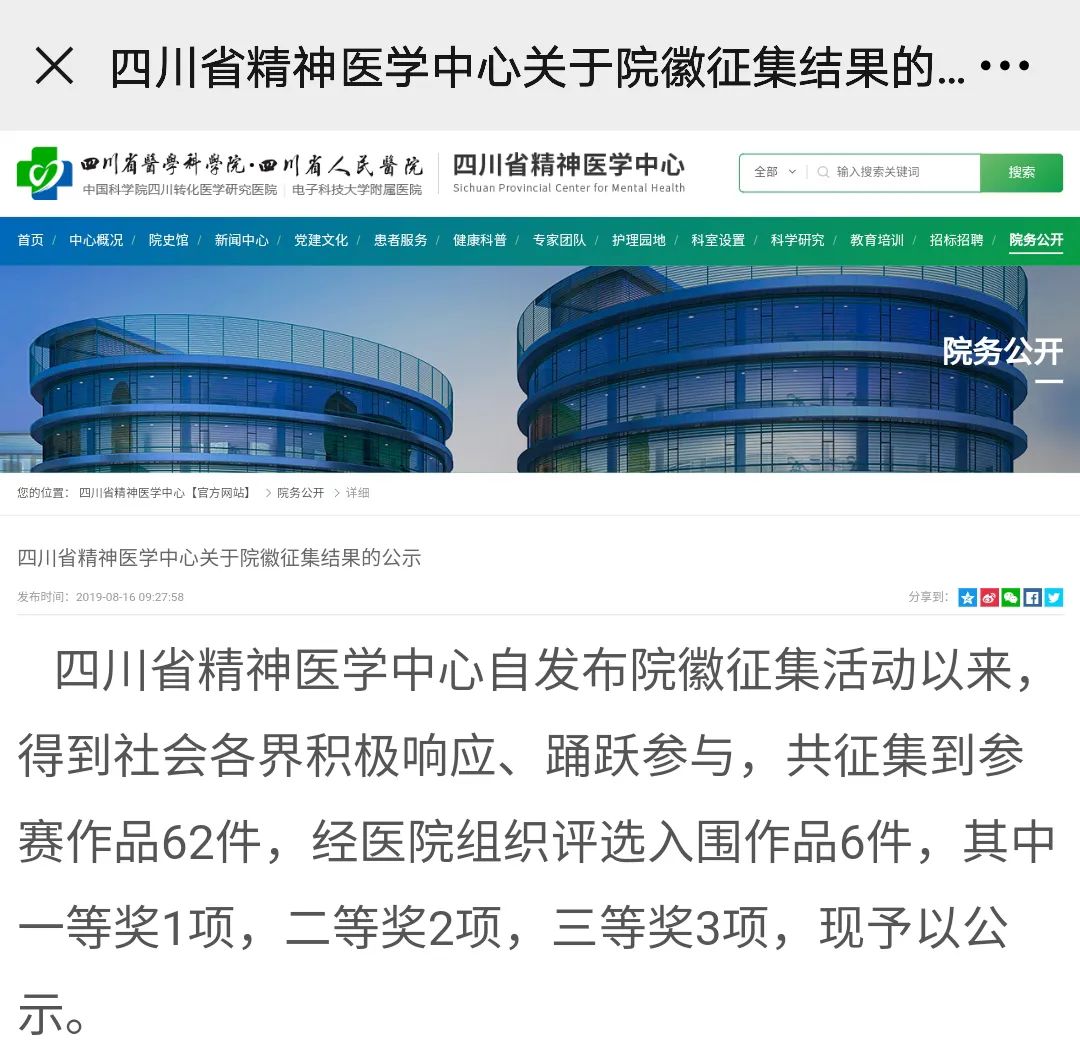Share the article to Weibo
Image resolution: width=1080 pixels, height=1062 pixels.
coord(989,597)
